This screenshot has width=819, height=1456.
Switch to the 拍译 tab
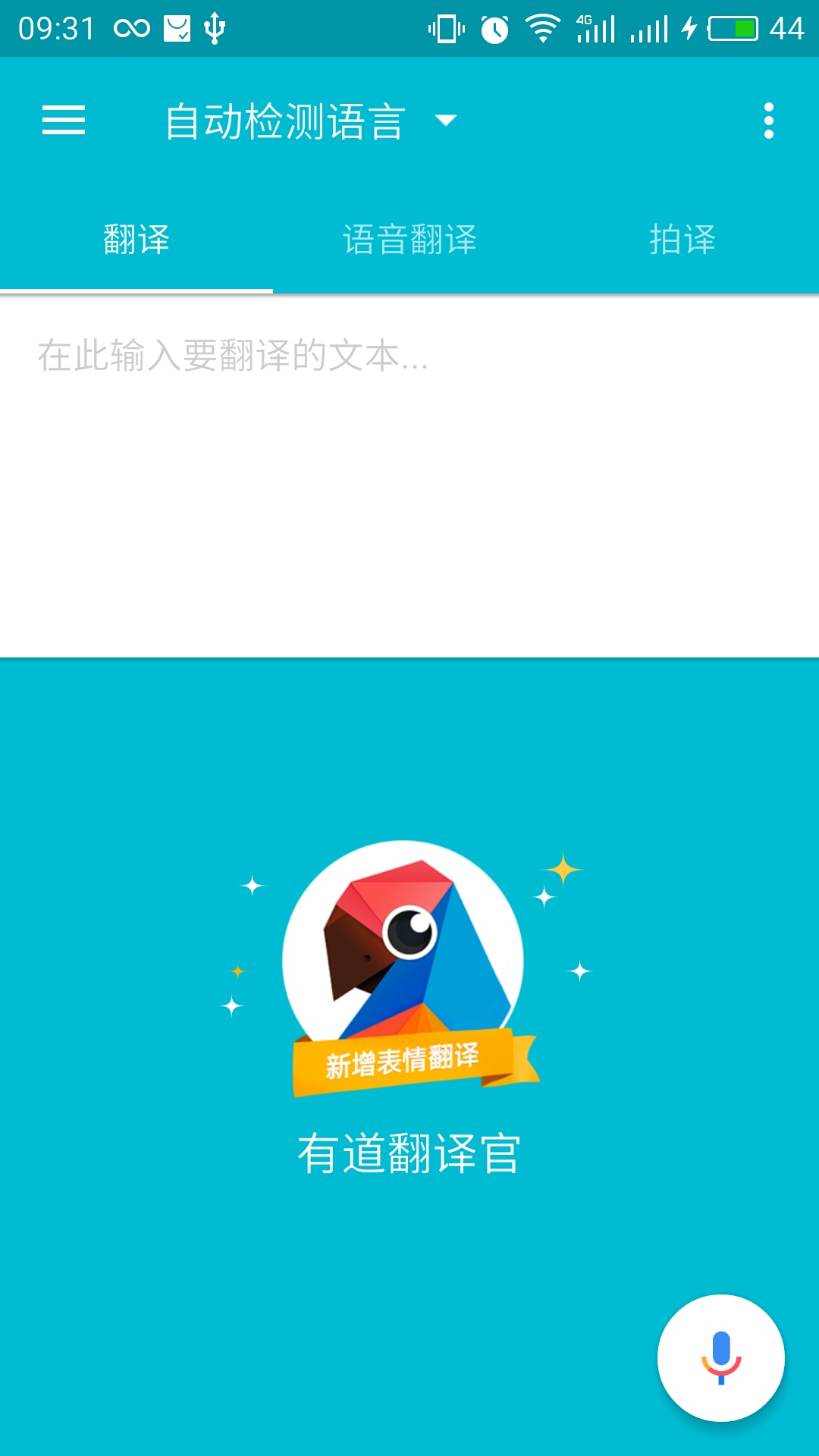click(x=682, y=240)
